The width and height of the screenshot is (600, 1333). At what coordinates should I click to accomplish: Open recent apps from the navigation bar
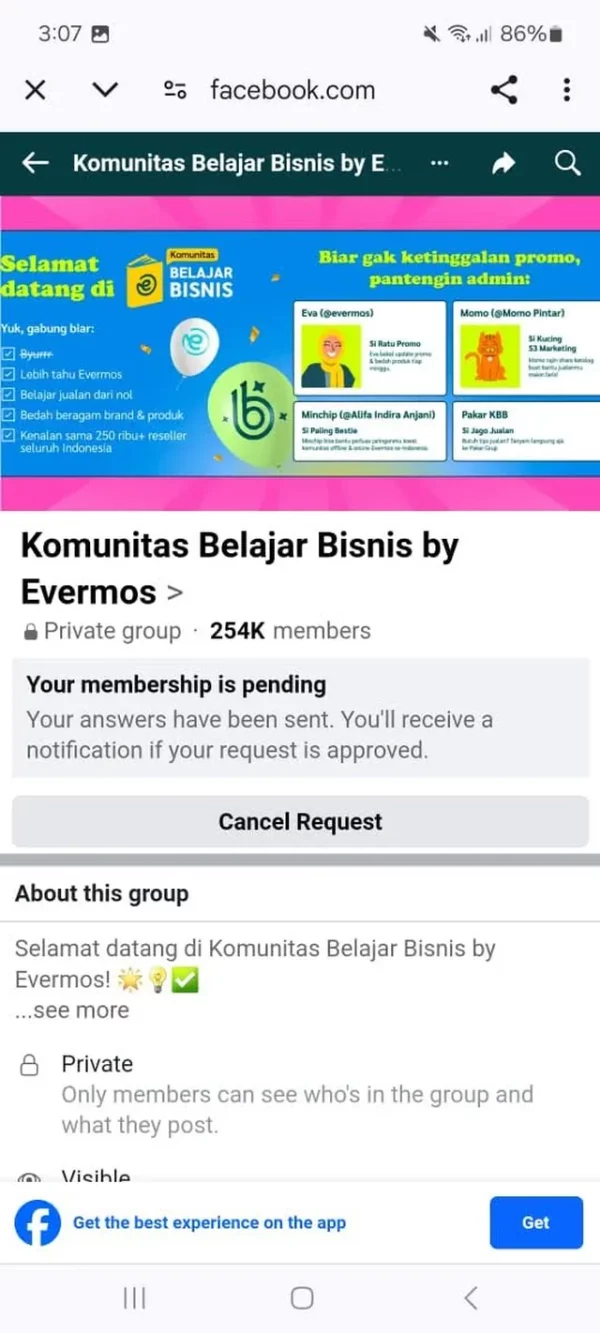(134, 1298)
